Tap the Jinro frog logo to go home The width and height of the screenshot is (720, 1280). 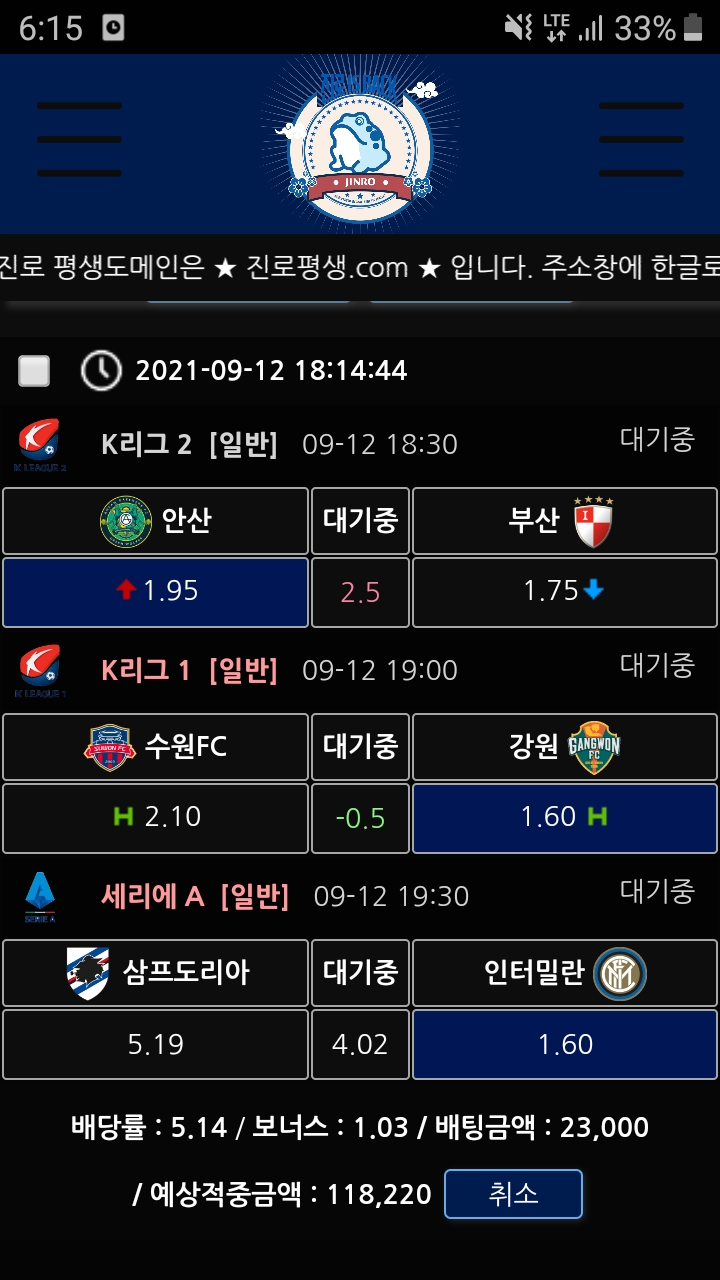click(x=360, y=142)
